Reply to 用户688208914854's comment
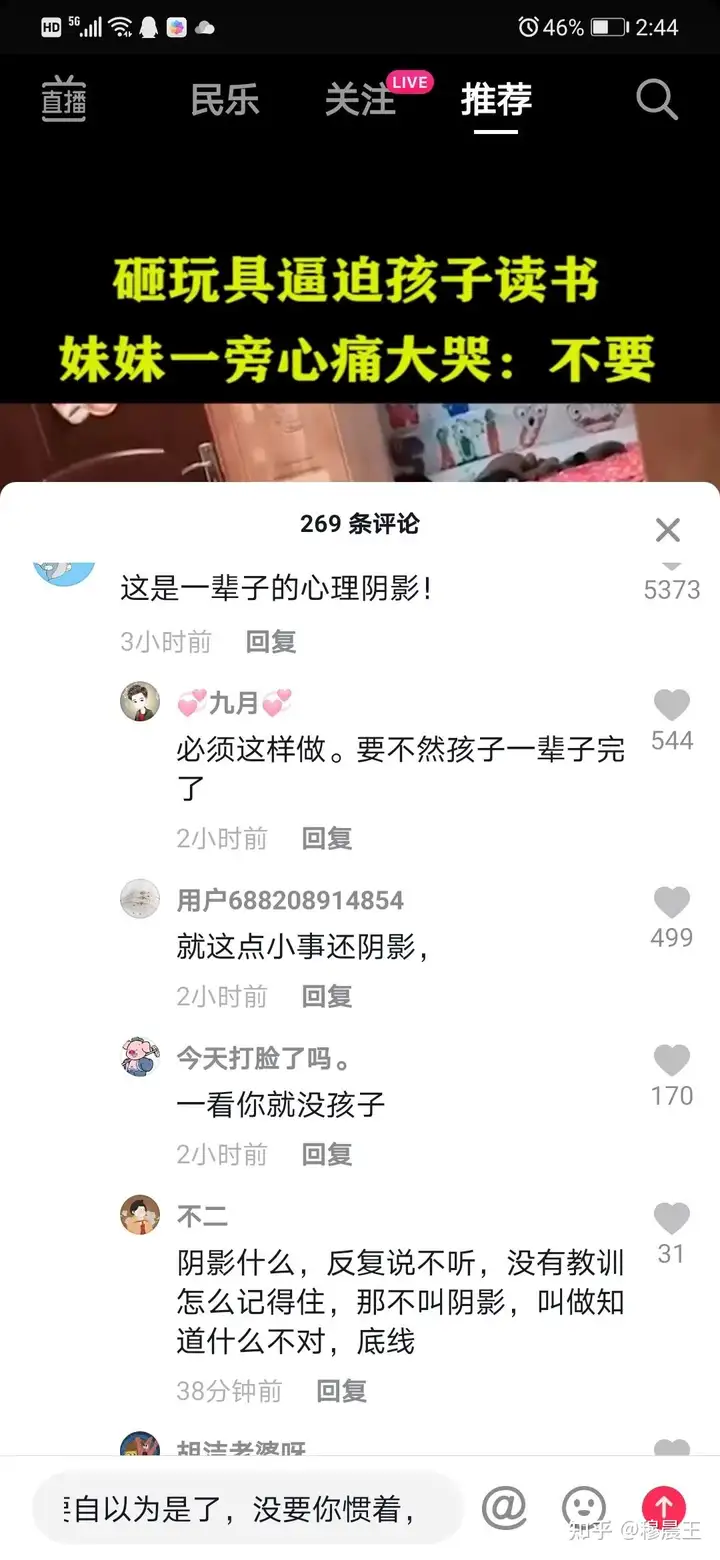 tap(326, 996)
